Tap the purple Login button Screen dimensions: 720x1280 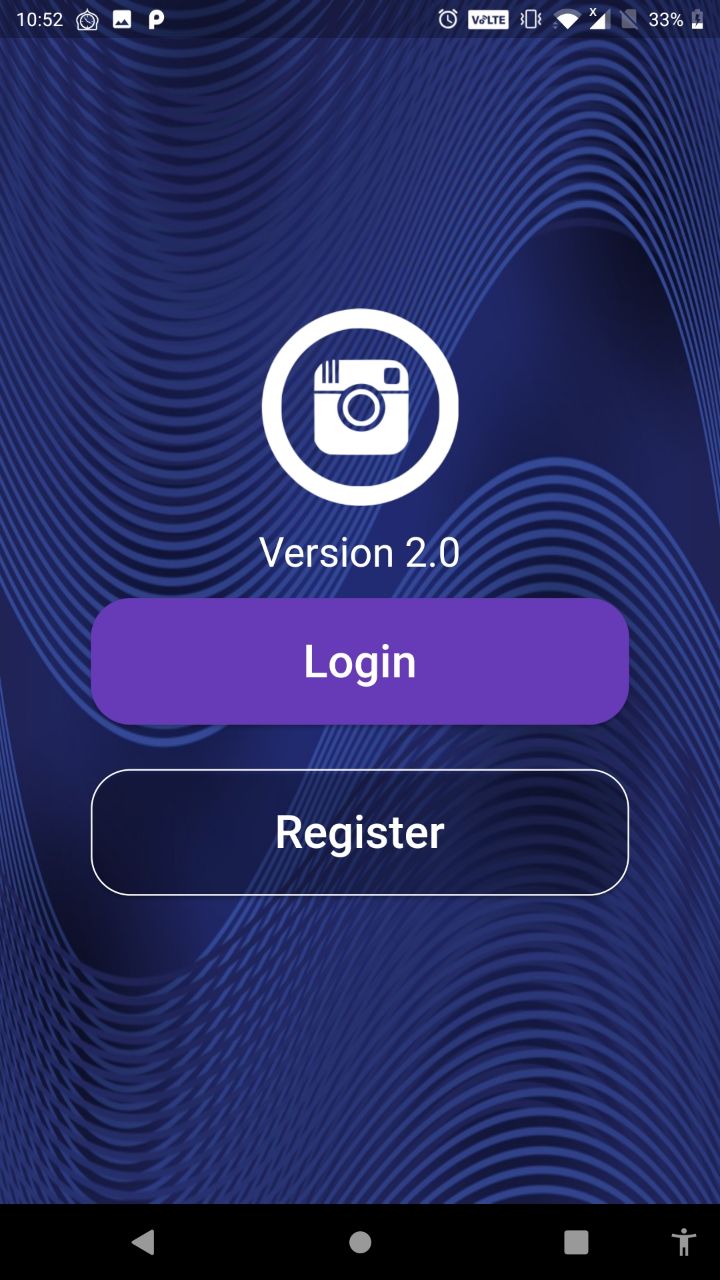point(360,661)
